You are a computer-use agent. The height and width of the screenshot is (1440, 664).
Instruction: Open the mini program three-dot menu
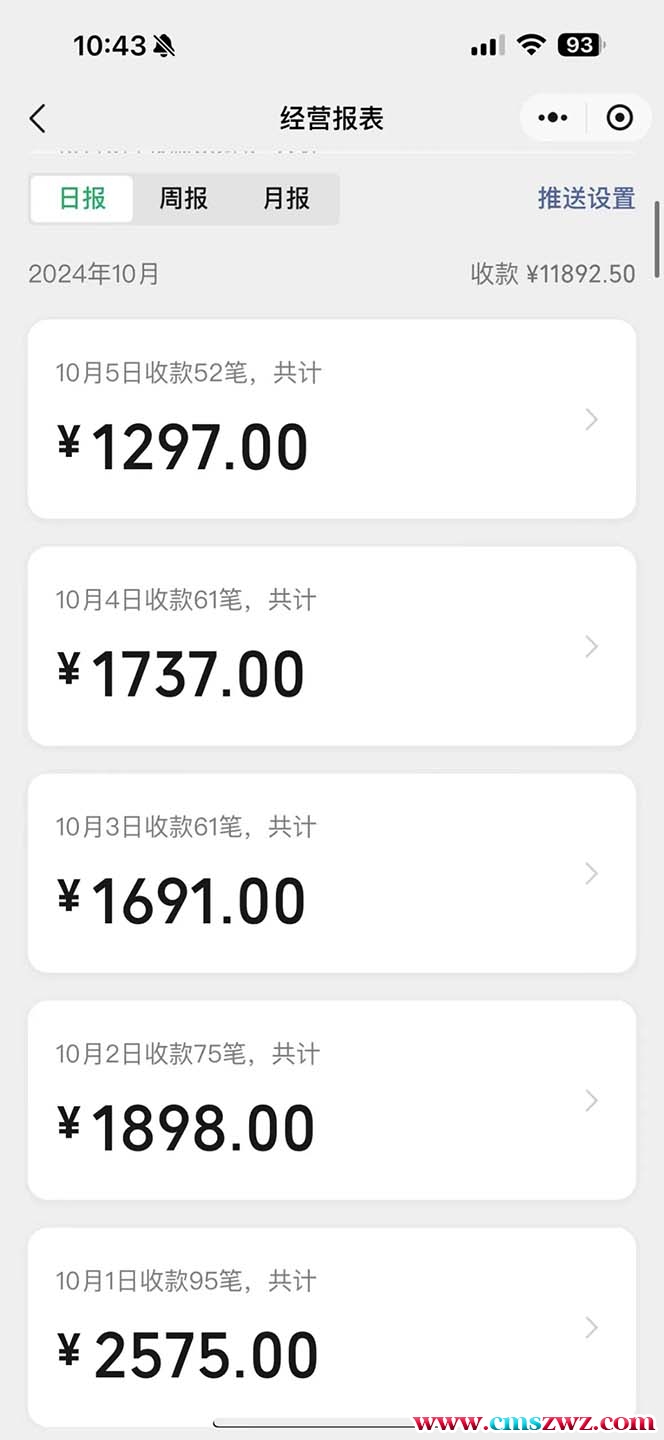click(x=552, y=118)
